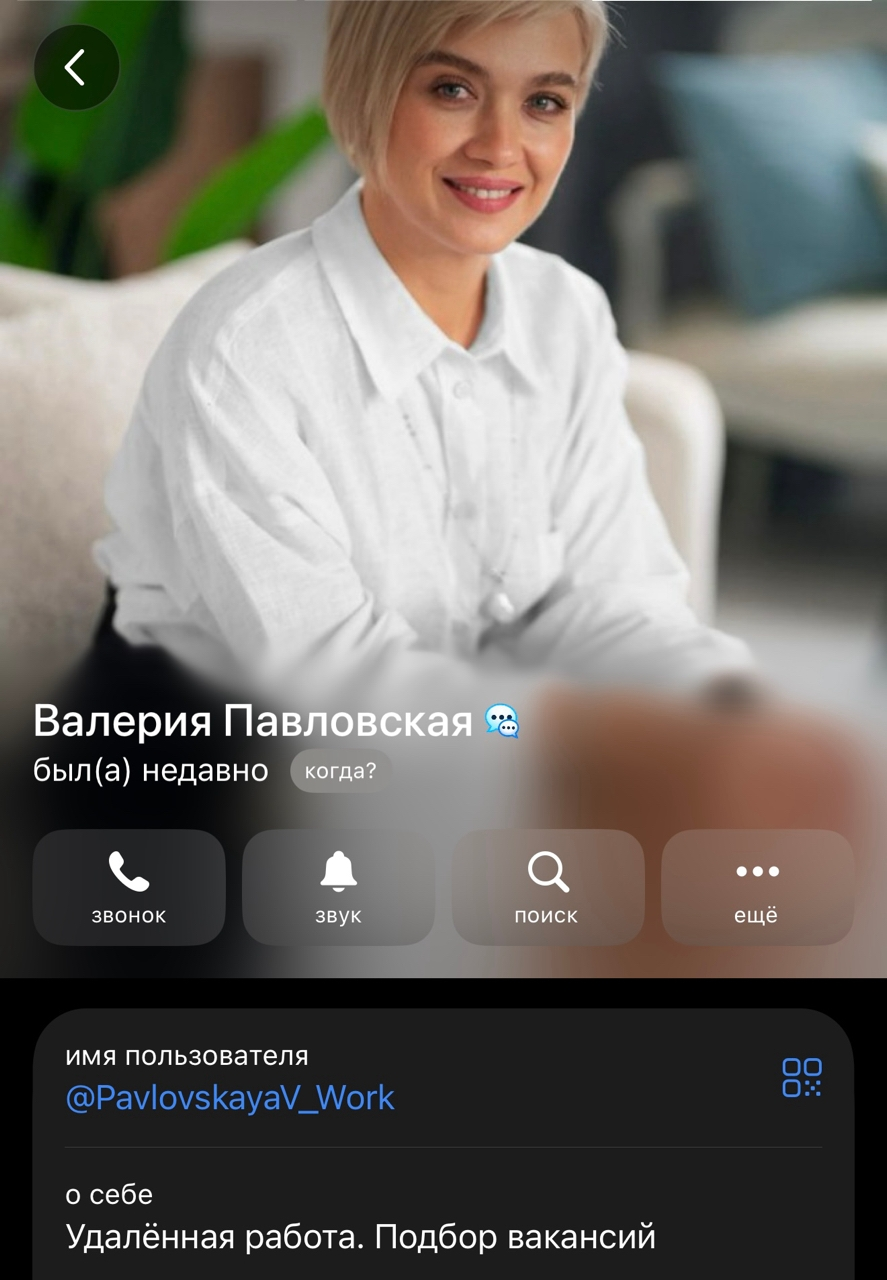This screenshot has width=887, height=1280.
Task: Tap the three-dot ещё icon for more options
Action: (757, 872)
